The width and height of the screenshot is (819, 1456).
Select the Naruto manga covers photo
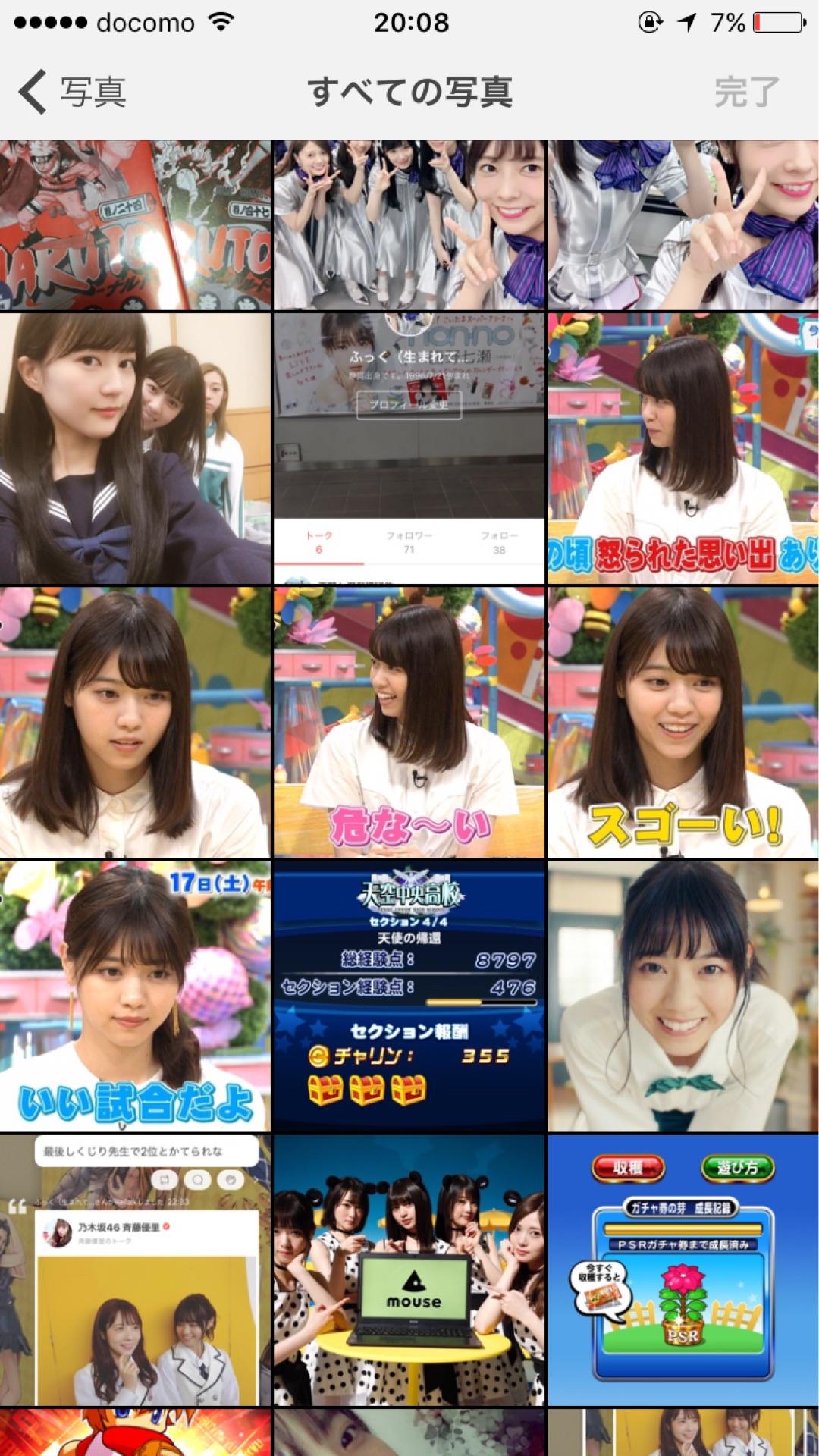click(x=135, y=225)
